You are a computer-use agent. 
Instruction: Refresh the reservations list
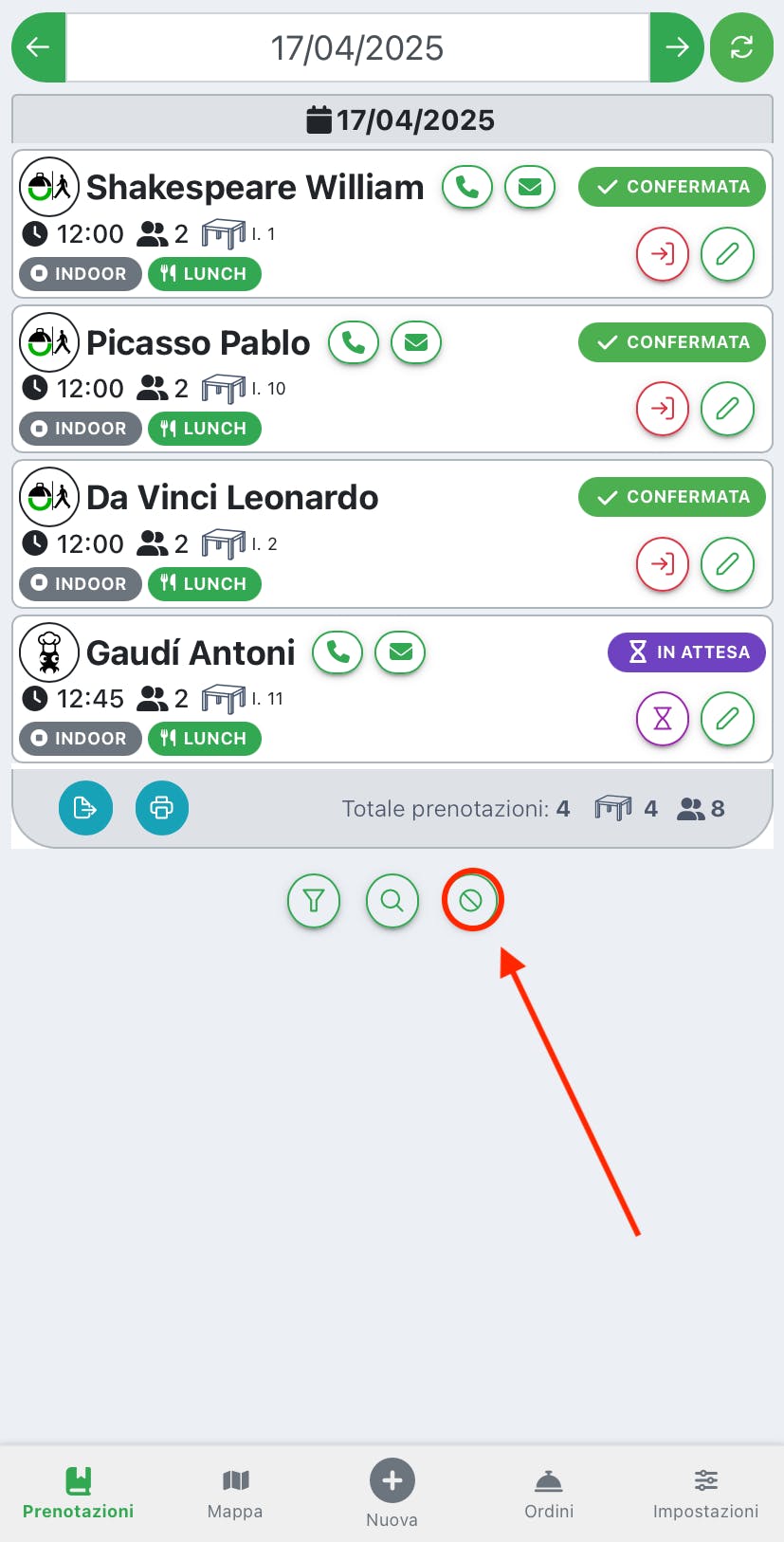(x=741, y=47)
